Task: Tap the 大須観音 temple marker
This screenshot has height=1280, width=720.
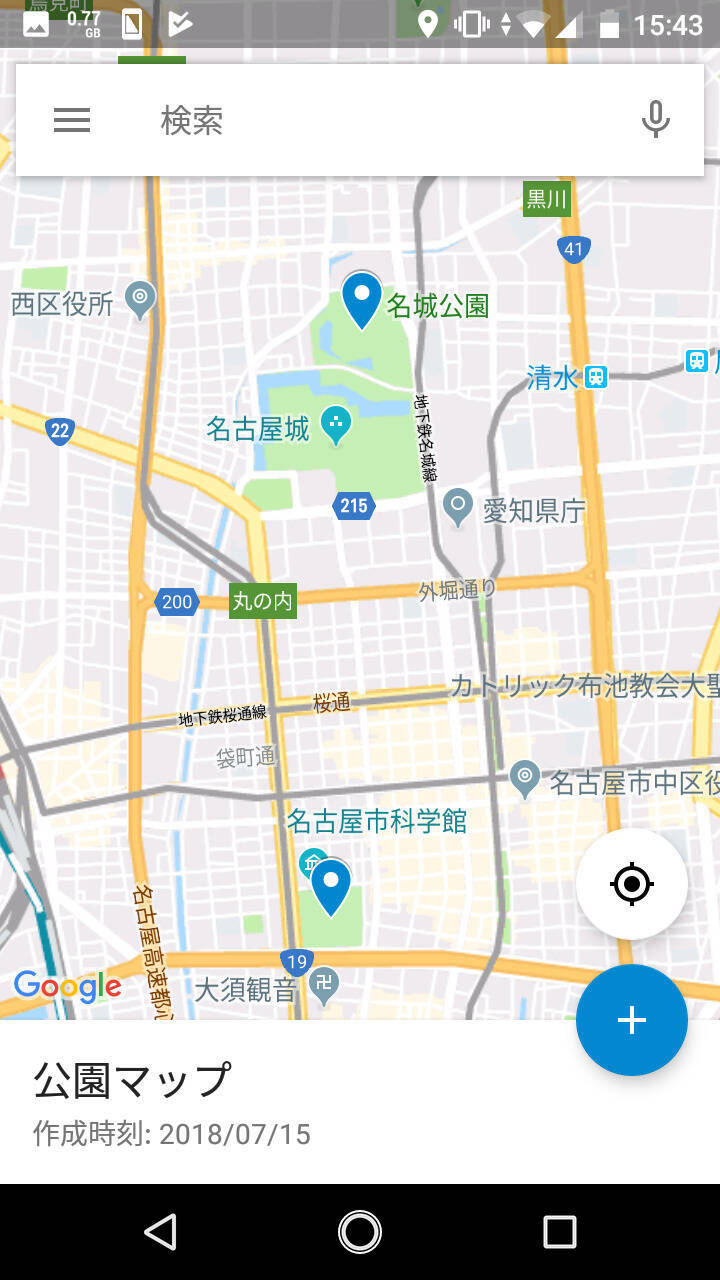Action: point(323,985)
